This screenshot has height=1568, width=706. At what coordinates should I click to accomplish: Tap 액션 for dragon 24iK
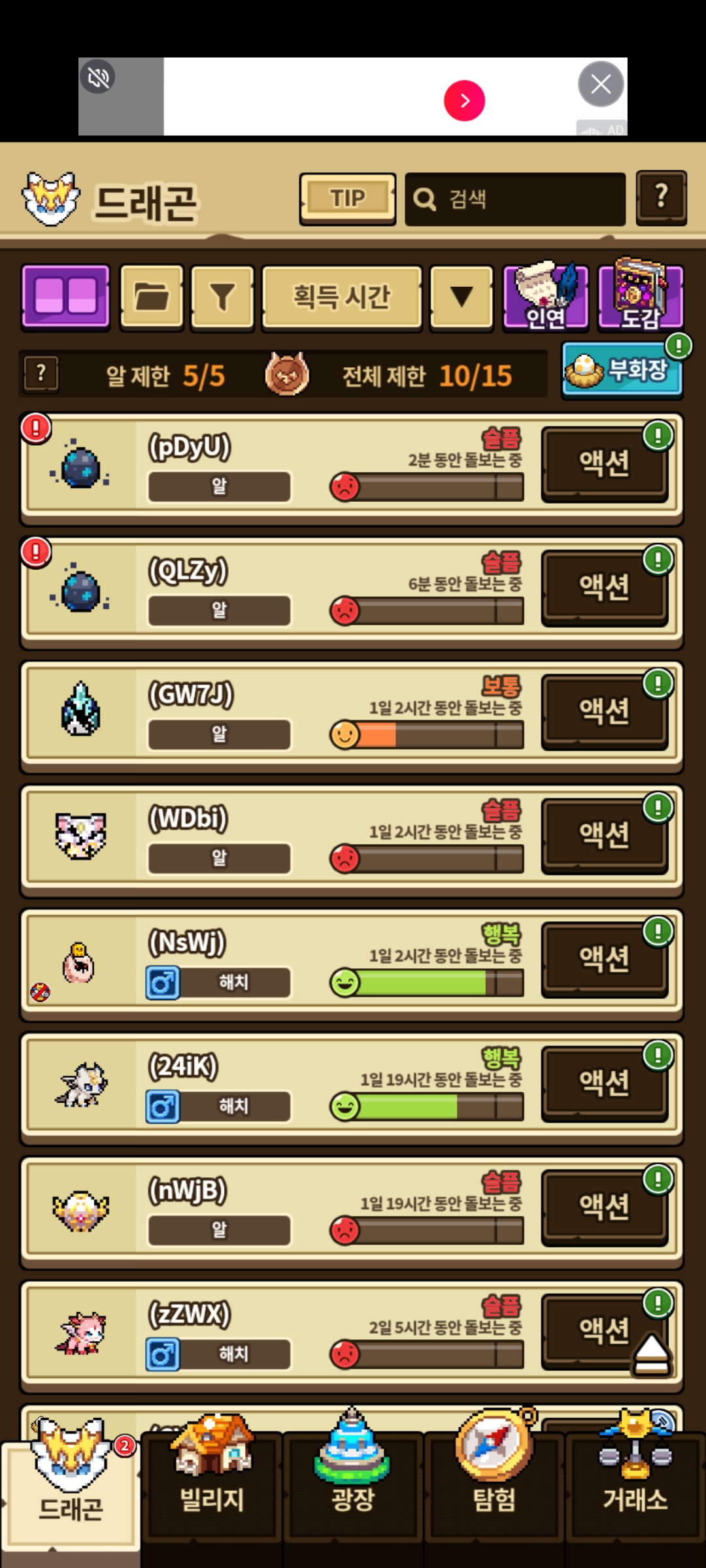click(604, 1083)
